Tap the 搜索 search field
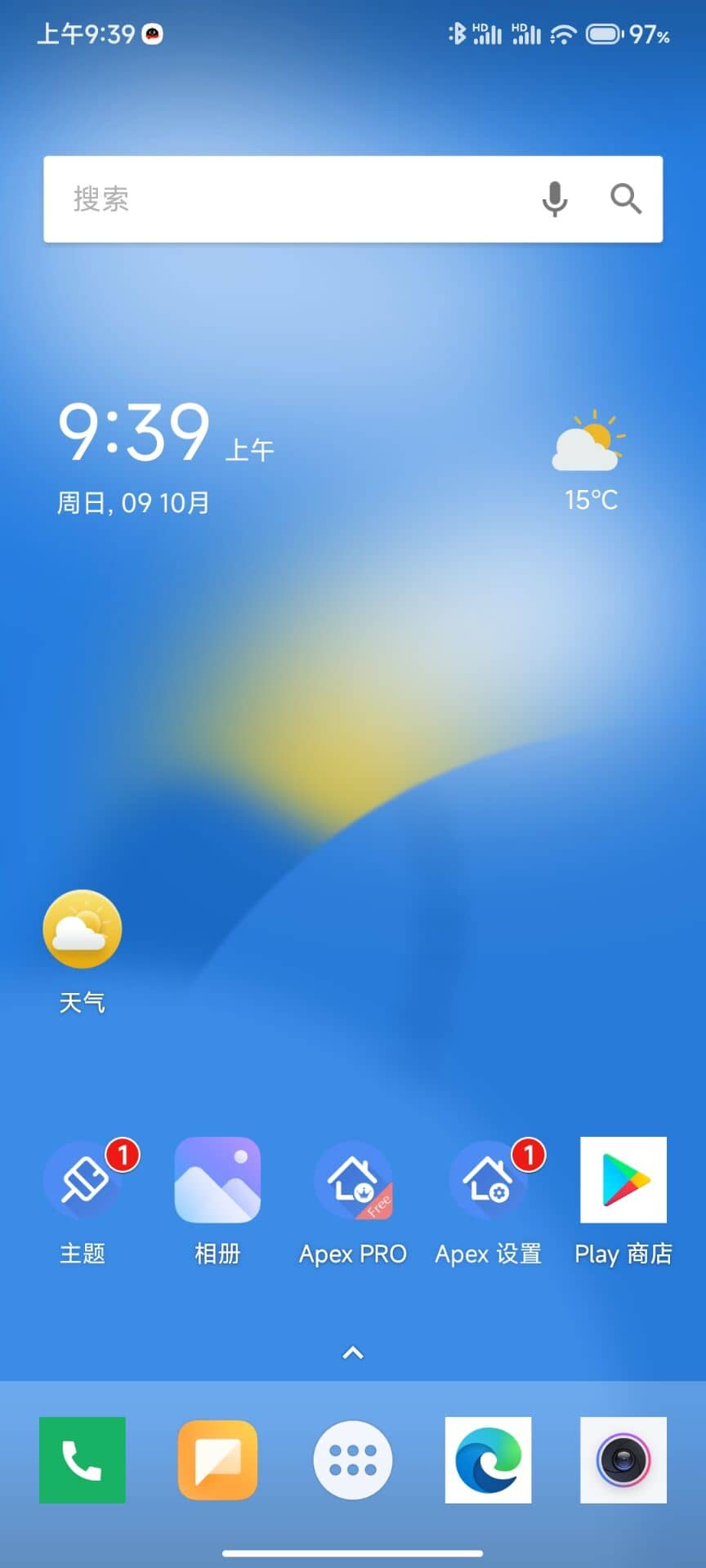 pos(286,199)
